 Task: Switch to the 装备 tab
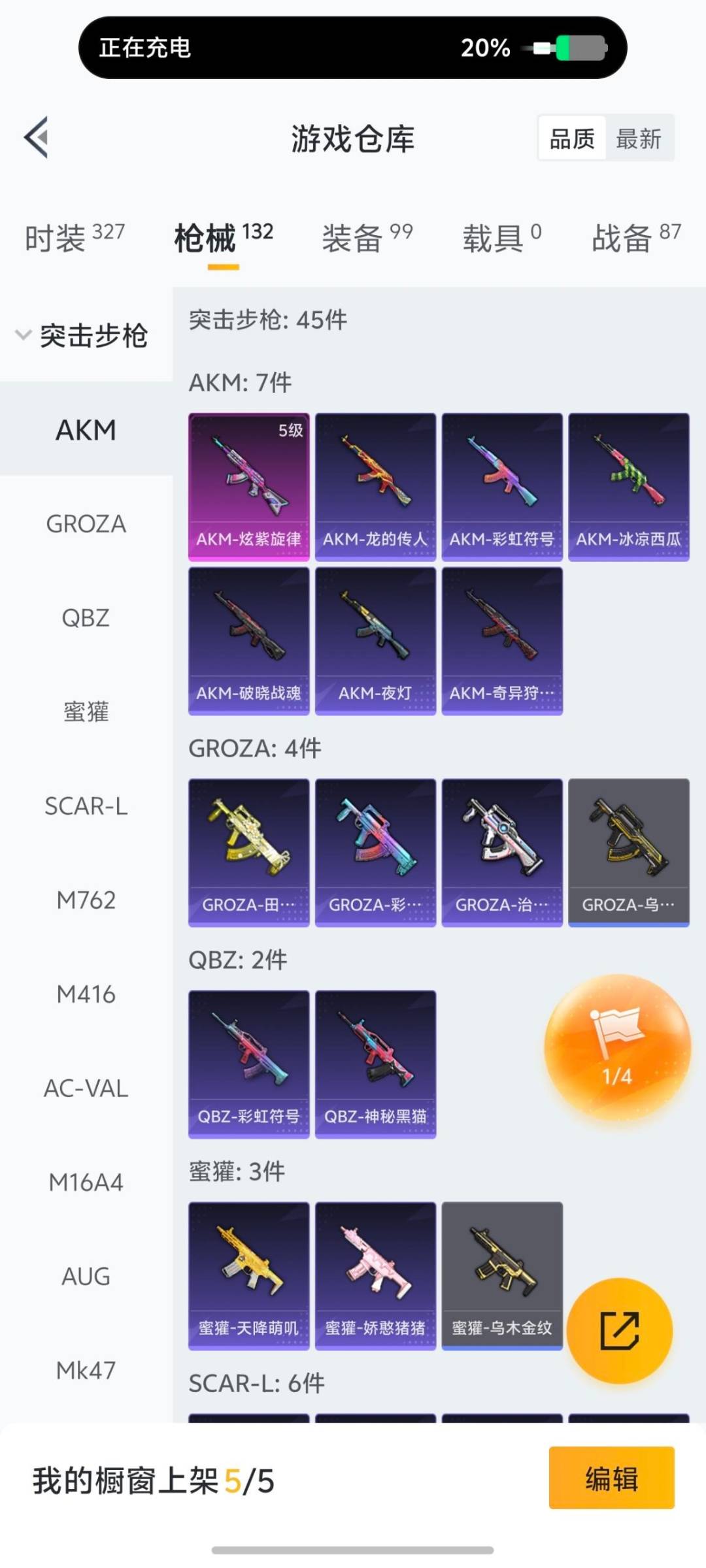(x=366, y=238)
